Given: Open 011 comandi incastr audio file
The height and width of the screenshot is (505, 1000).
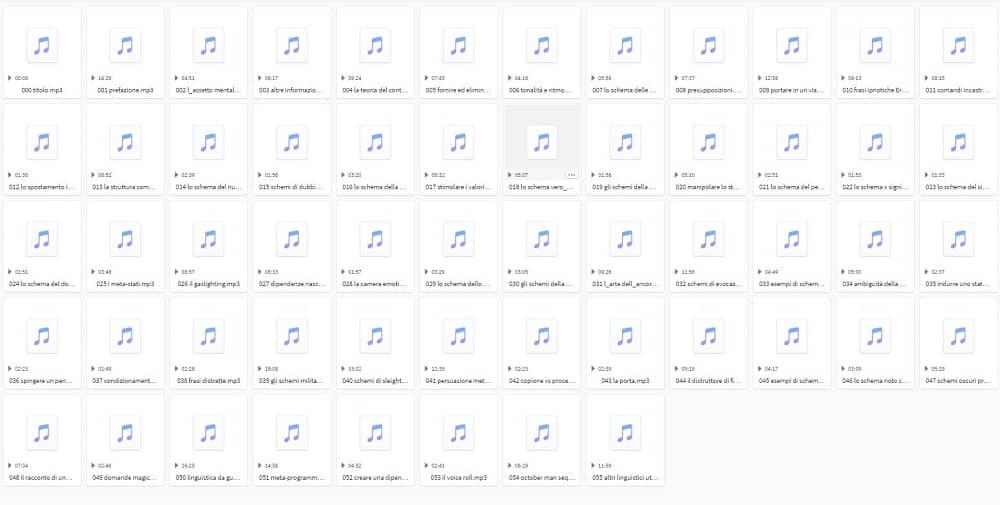Looking at the screenshot, I should 958,46.
